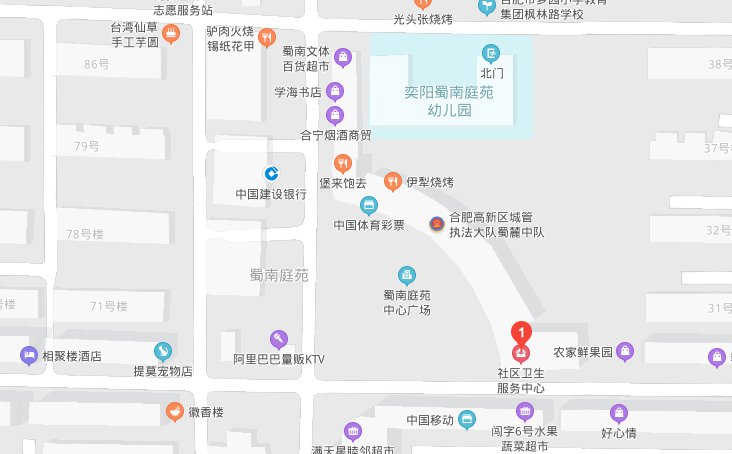Image resolution: width=732 pixels, height=454 pixels.
Task: Tap the 中国体育彩票 lottery marker
Action: coord(369,206)
